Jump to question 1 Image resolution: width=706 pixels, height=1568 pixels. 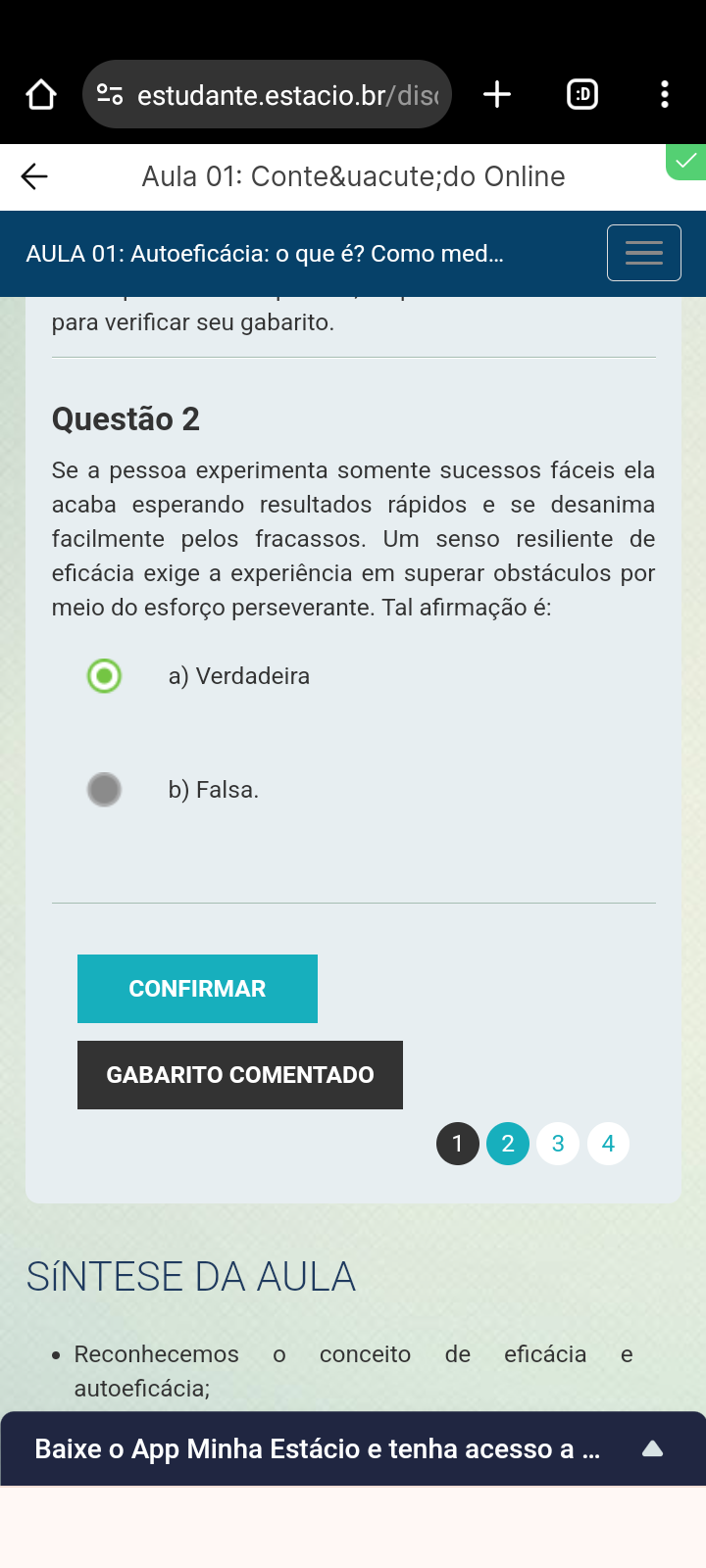point(458,1144)
